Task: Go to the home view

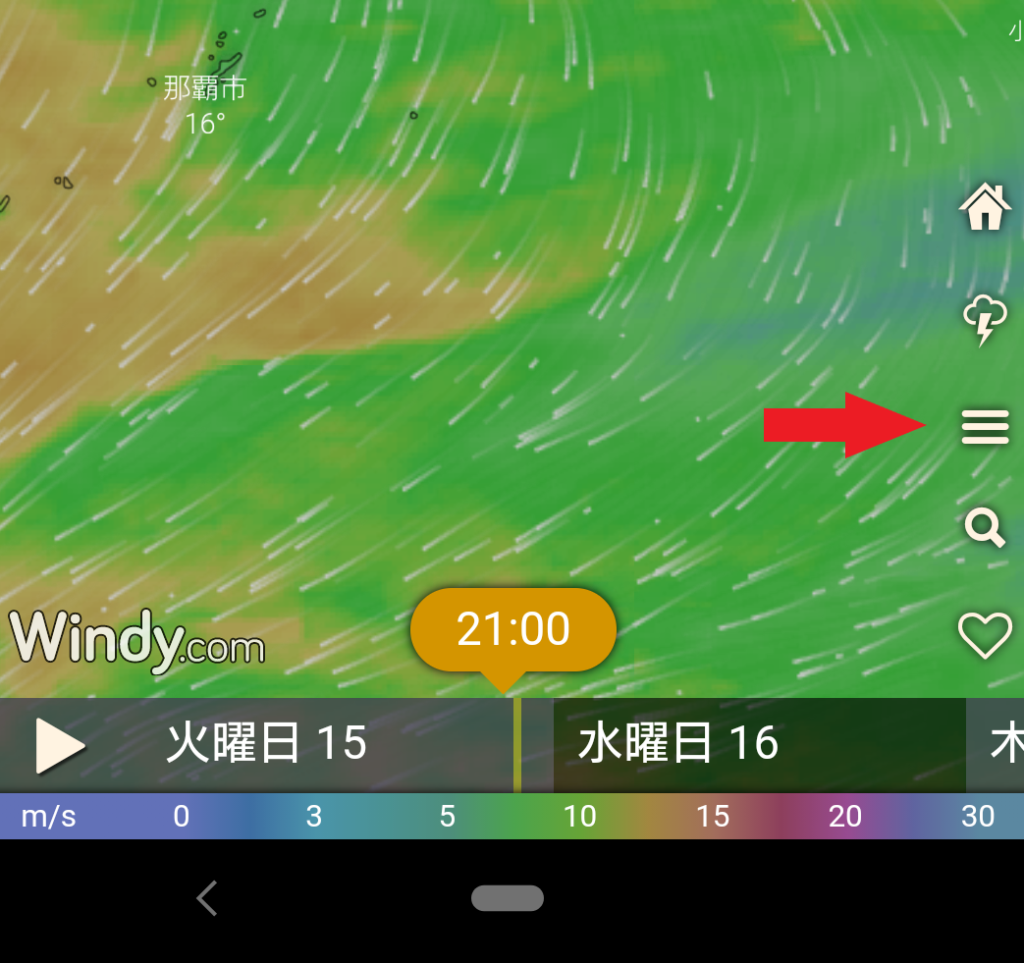Action: click(x=984, y=208)
